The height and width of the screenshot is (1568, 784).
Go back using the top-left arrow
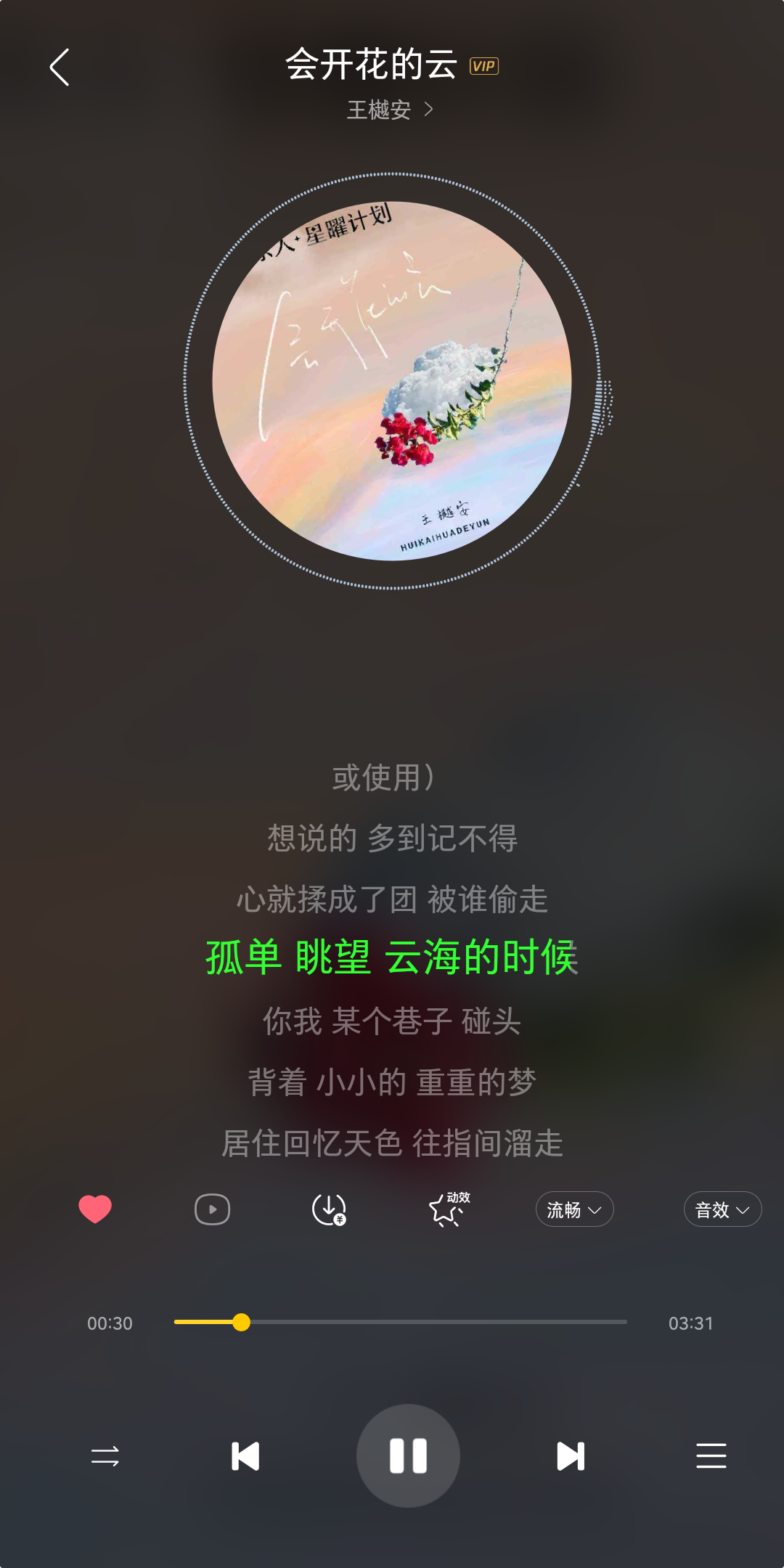60,68
